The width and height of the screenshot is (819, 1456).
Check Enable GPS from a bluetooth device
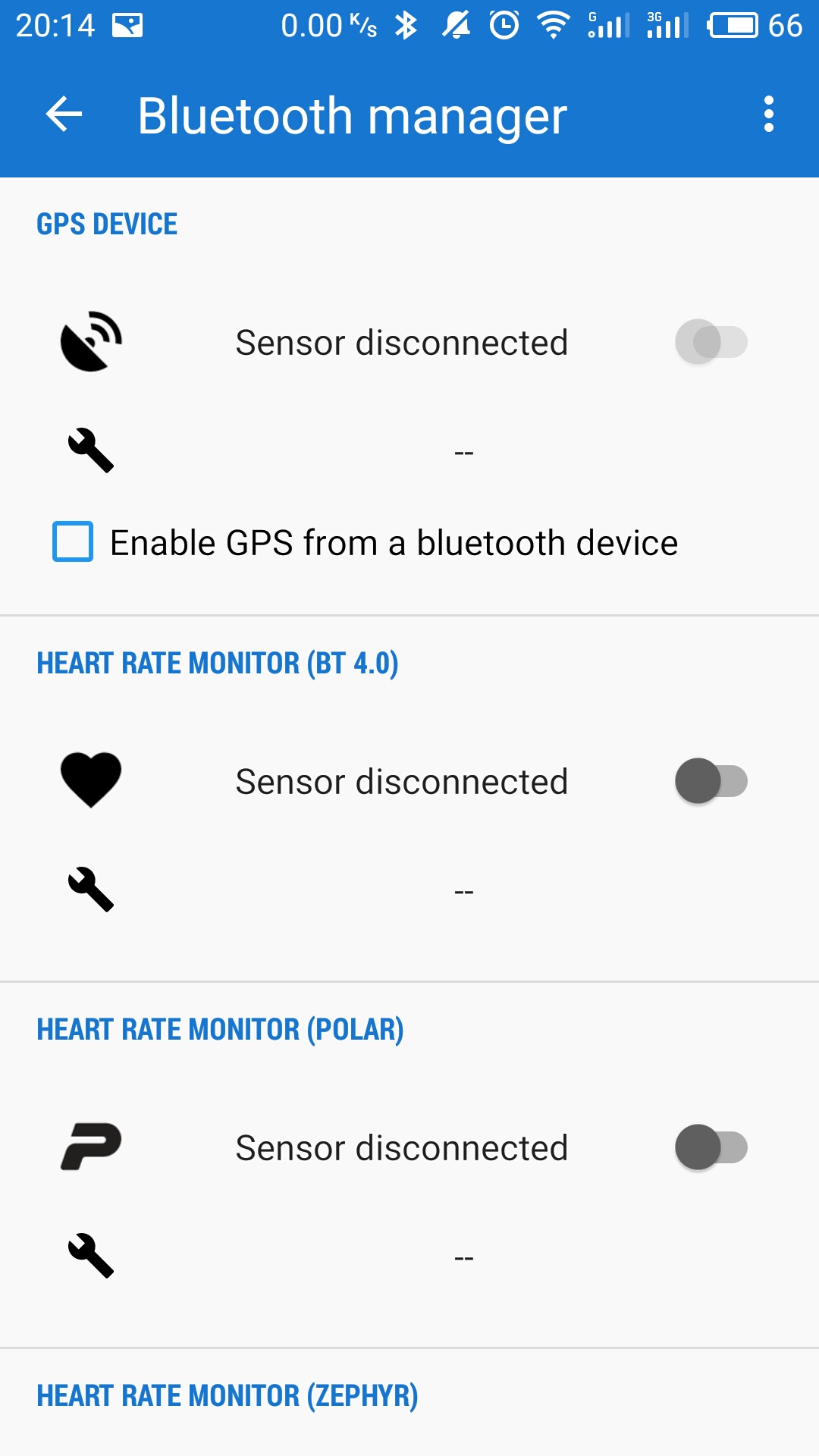pos(73,541)
